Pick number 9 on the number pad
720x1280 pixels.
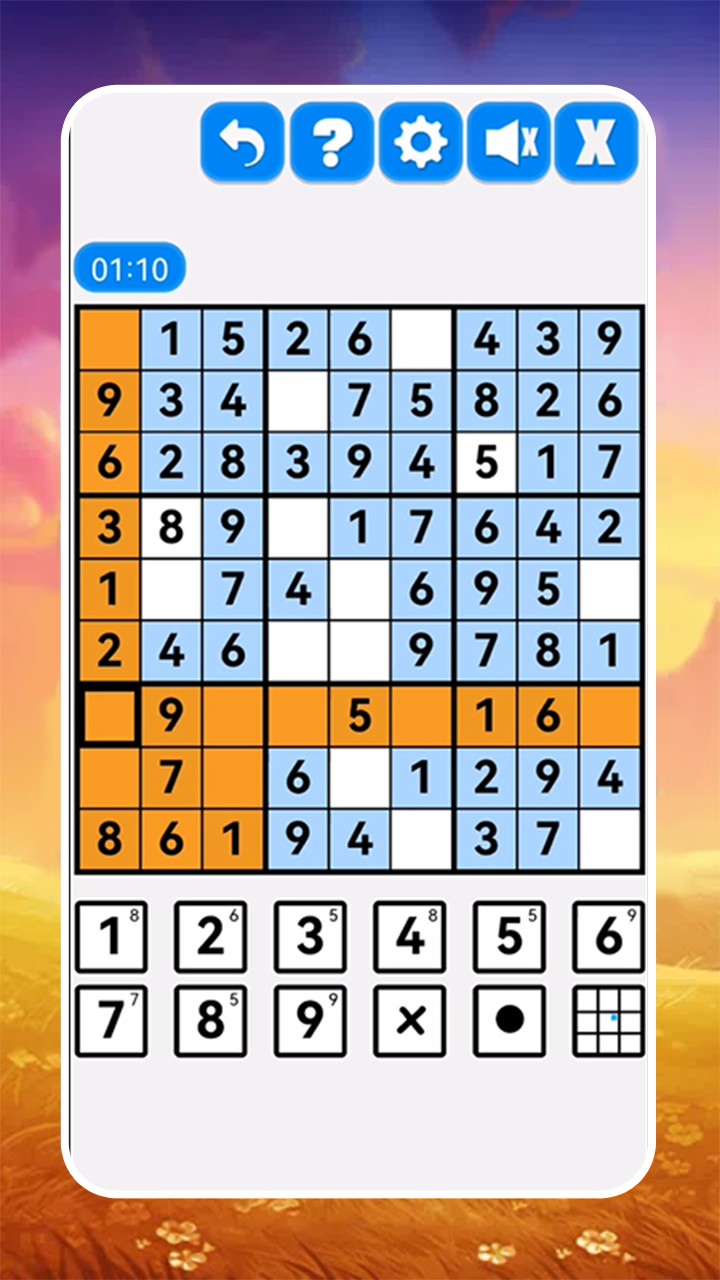pyautogui.click(x=310, y=1020)
